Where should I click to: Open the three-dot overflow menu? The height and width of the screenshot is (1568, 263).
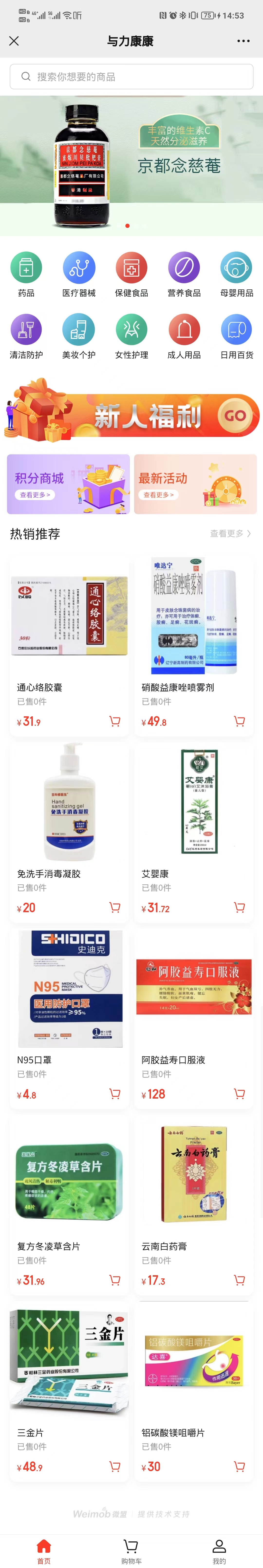click(243, 41)
